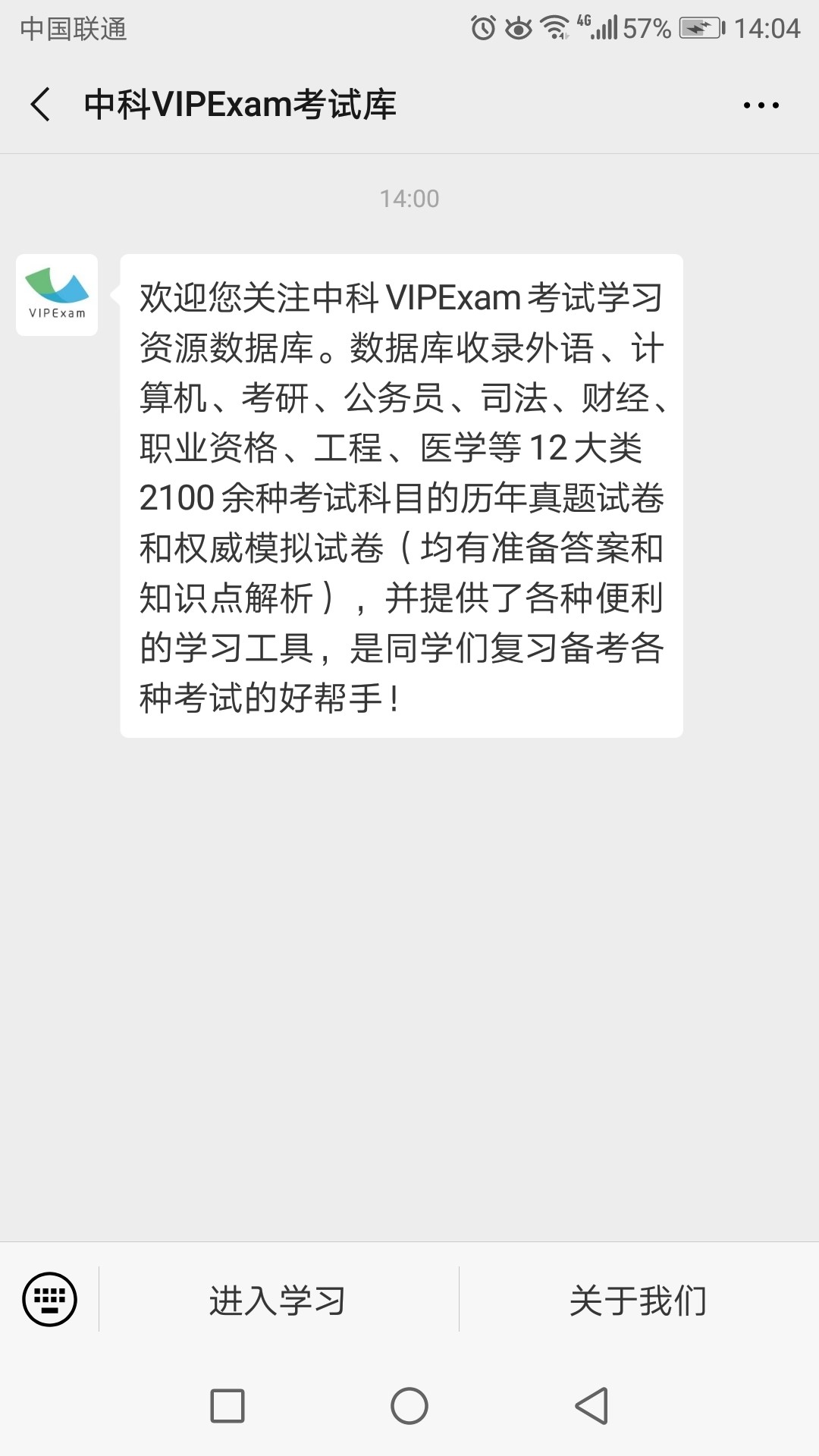
Task: Open the VIPExam account avatar
Action: (57, 295)
